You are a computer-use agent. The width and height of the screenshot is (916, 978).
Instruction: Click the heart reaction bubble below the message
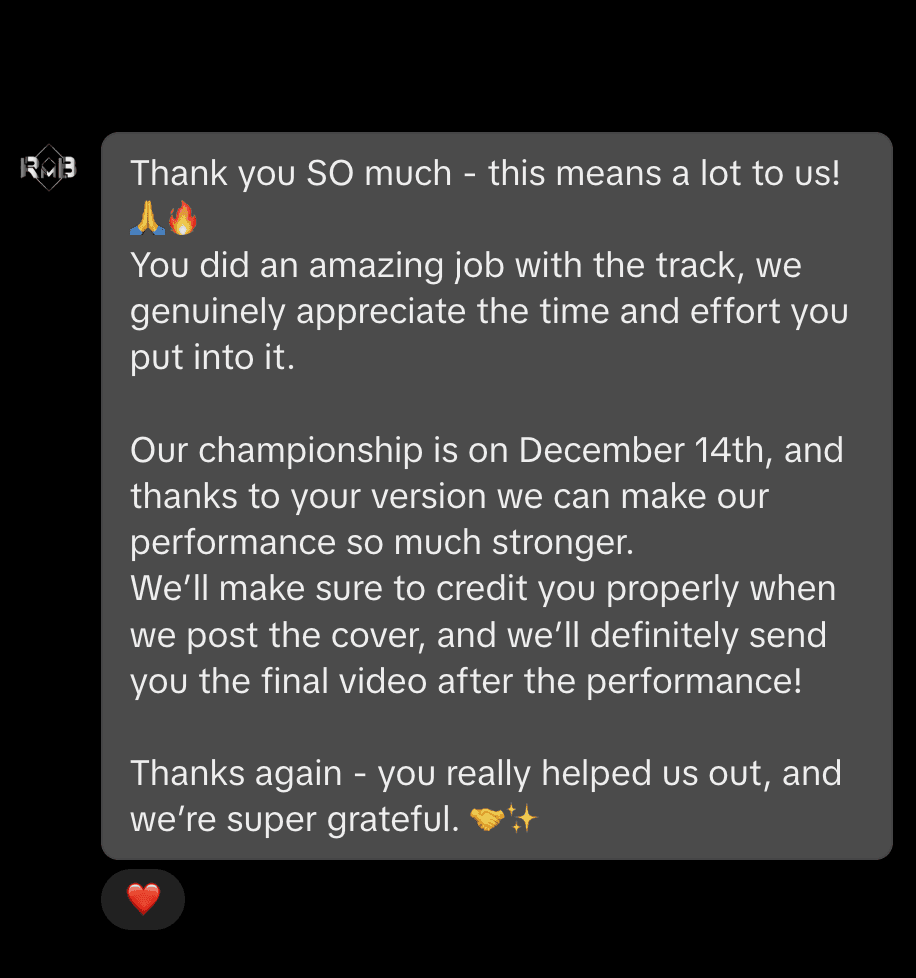(x=142, y=899)
